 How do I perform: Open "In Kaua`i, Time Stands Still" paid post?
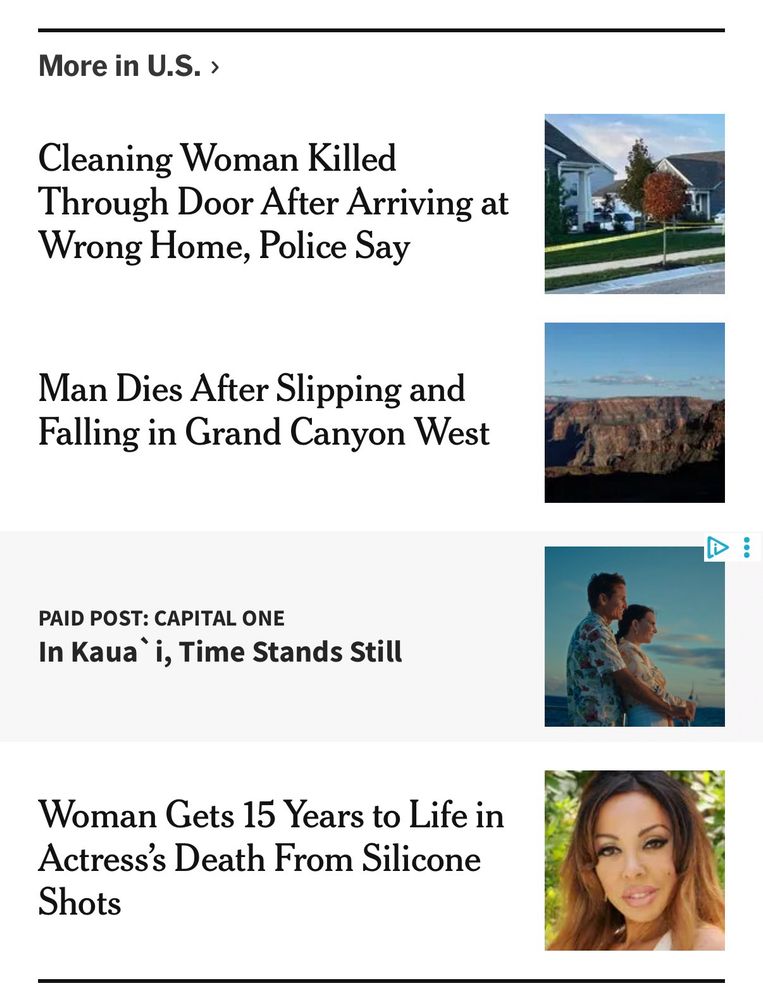tap(218, 652)
